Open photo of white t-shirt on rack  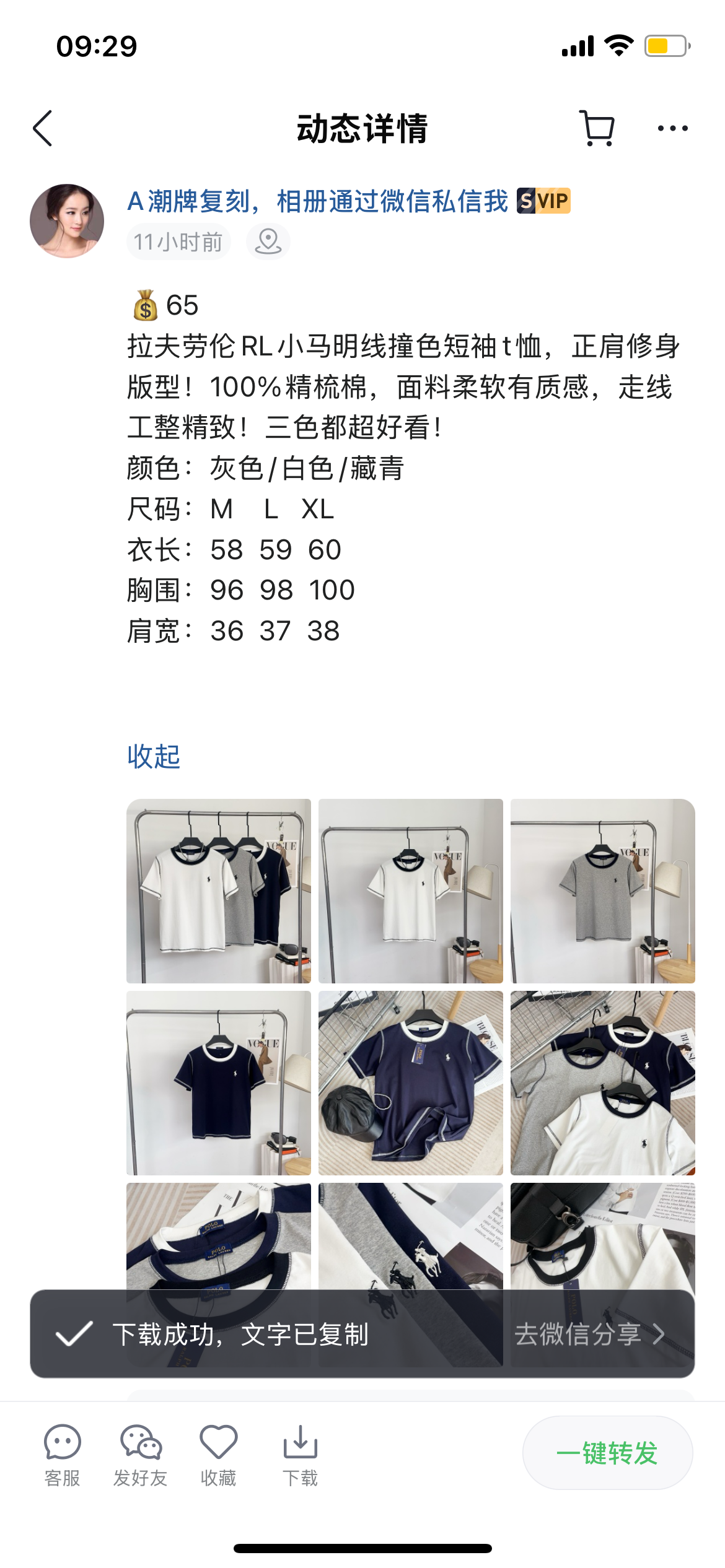click(410, 891)
